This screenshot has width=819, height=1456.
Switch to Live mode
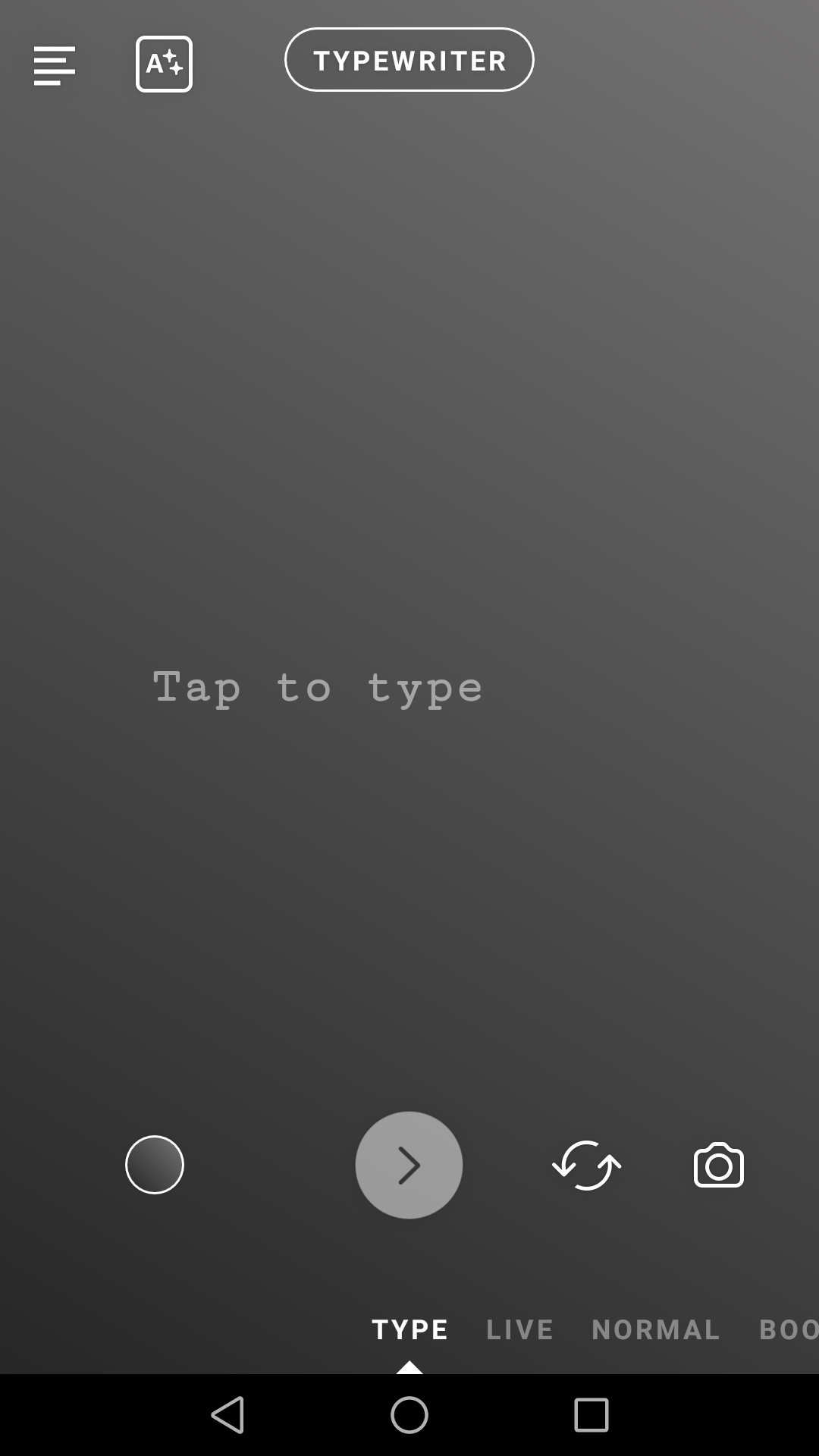click(519, 1329)
